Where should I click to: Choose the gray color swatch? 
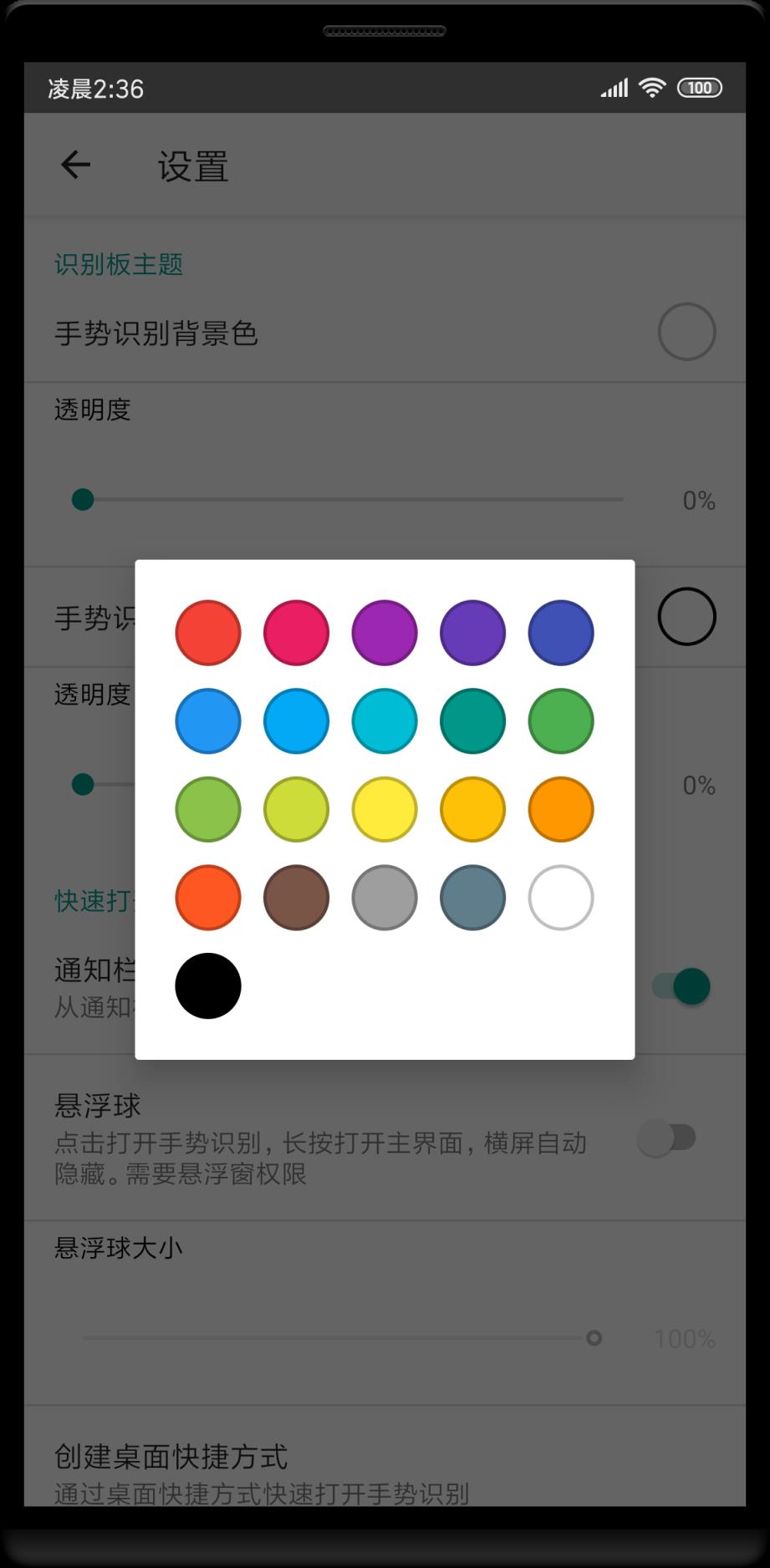pyautogui.click(x=383, y=898)
